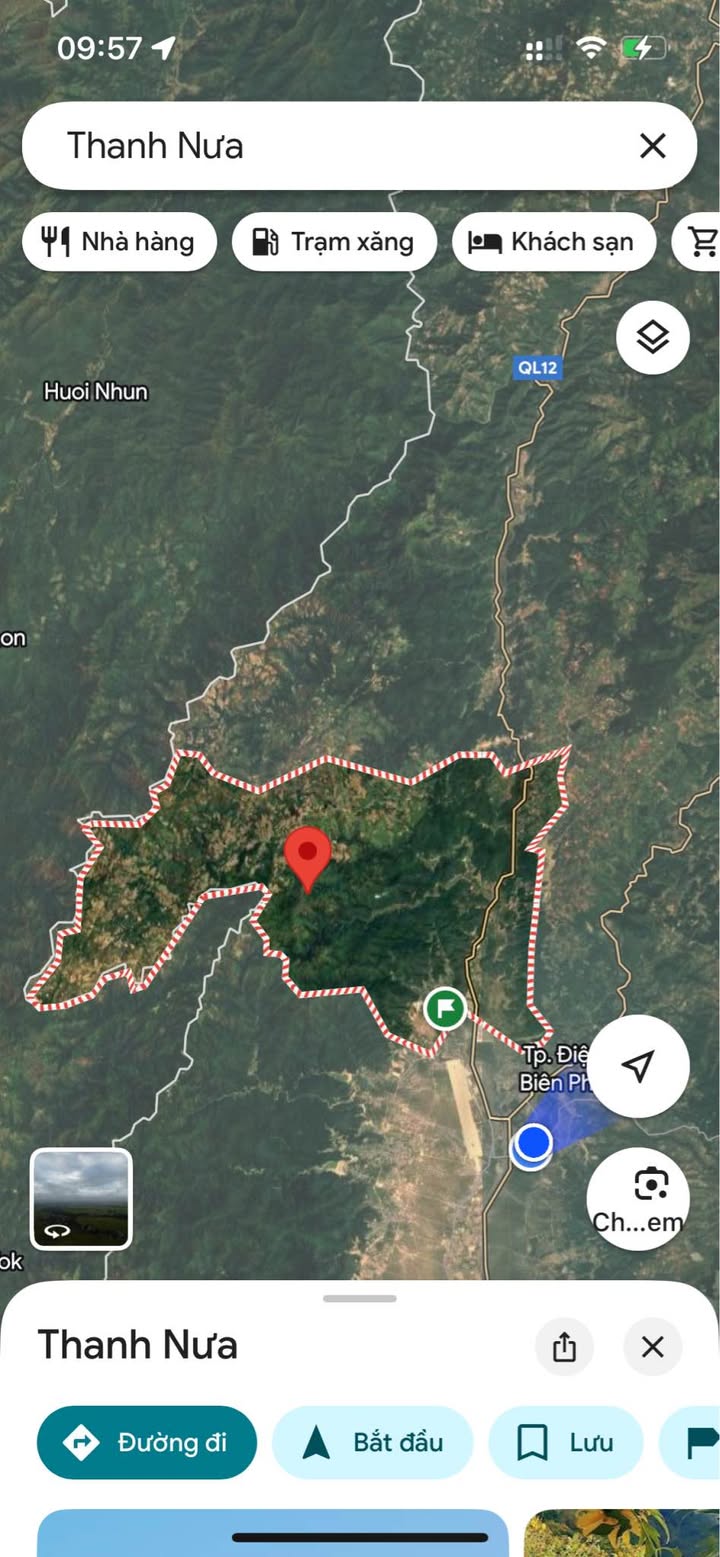Re-center map on my location
The height and width of the screenshot is (1557, 720).
638,1066
